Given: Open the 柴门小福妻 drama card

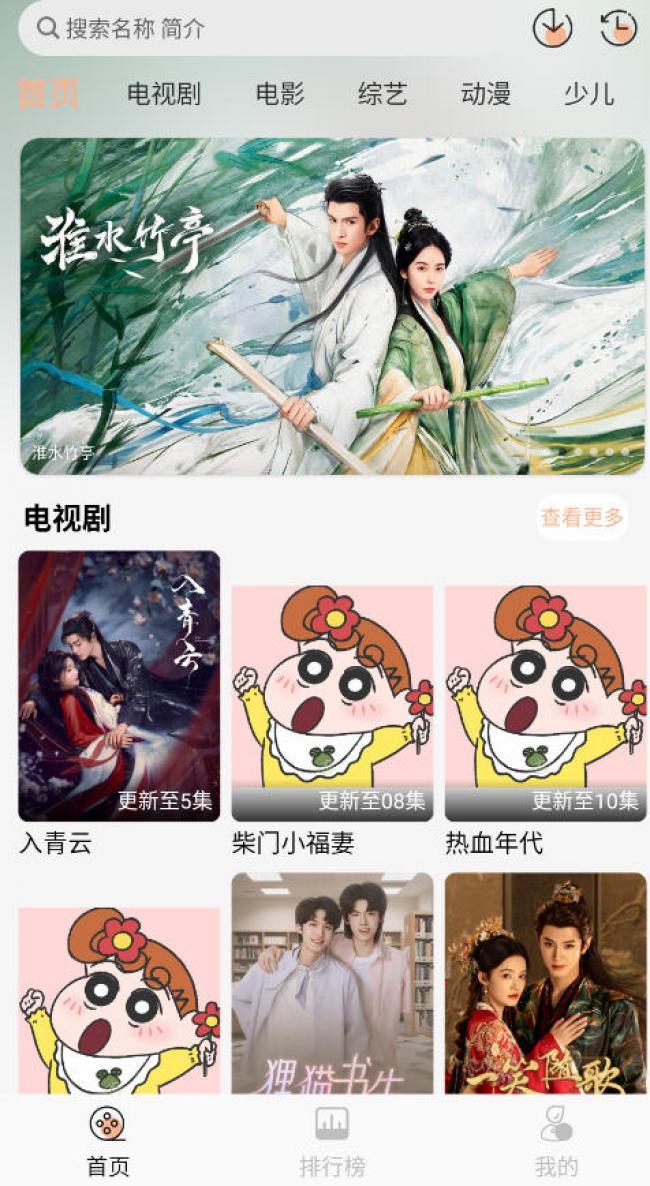Looking at the screenshot, I should [332, 720].
